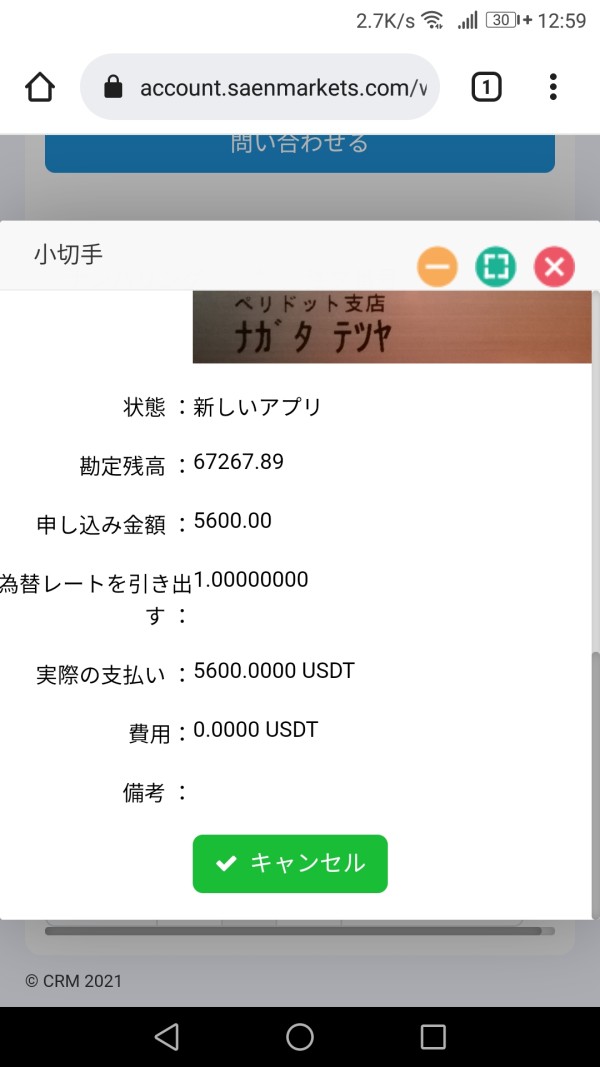Viewport: 600px width, 1067px height.
Task: Tap the green キャンセル button
Action: [290, 864]
